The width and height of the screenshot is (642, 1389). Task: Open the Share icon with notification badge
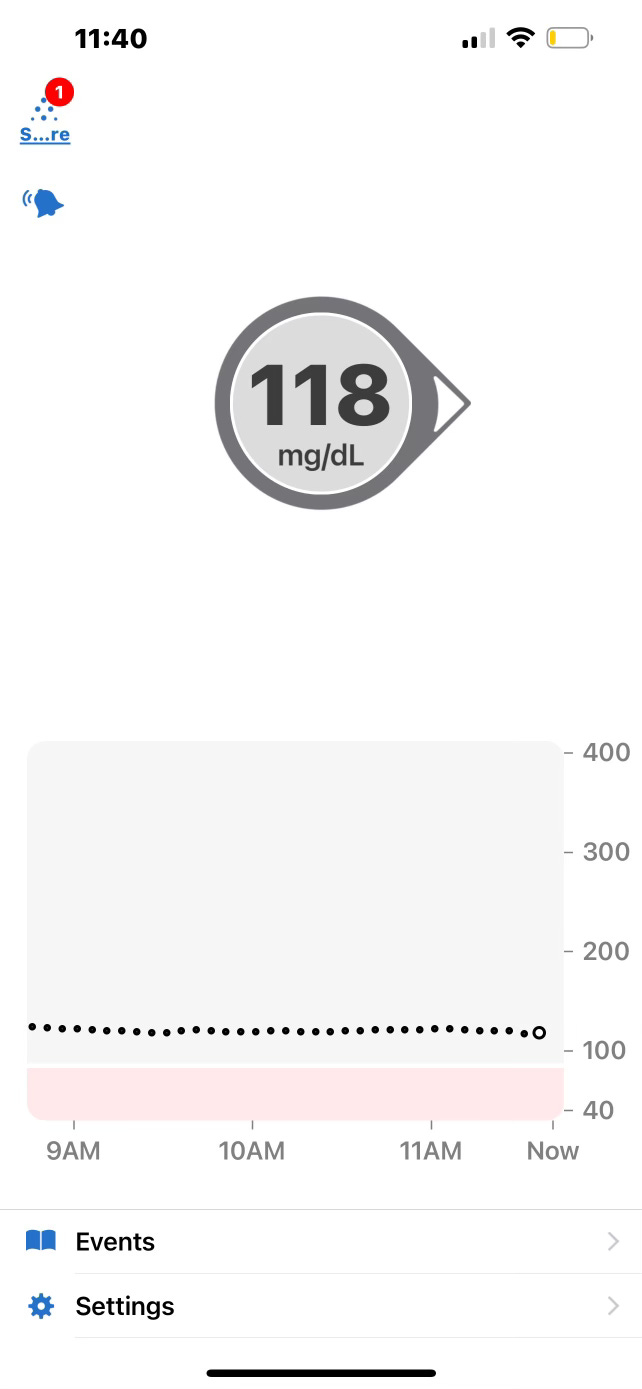click(x=45, y=118)
